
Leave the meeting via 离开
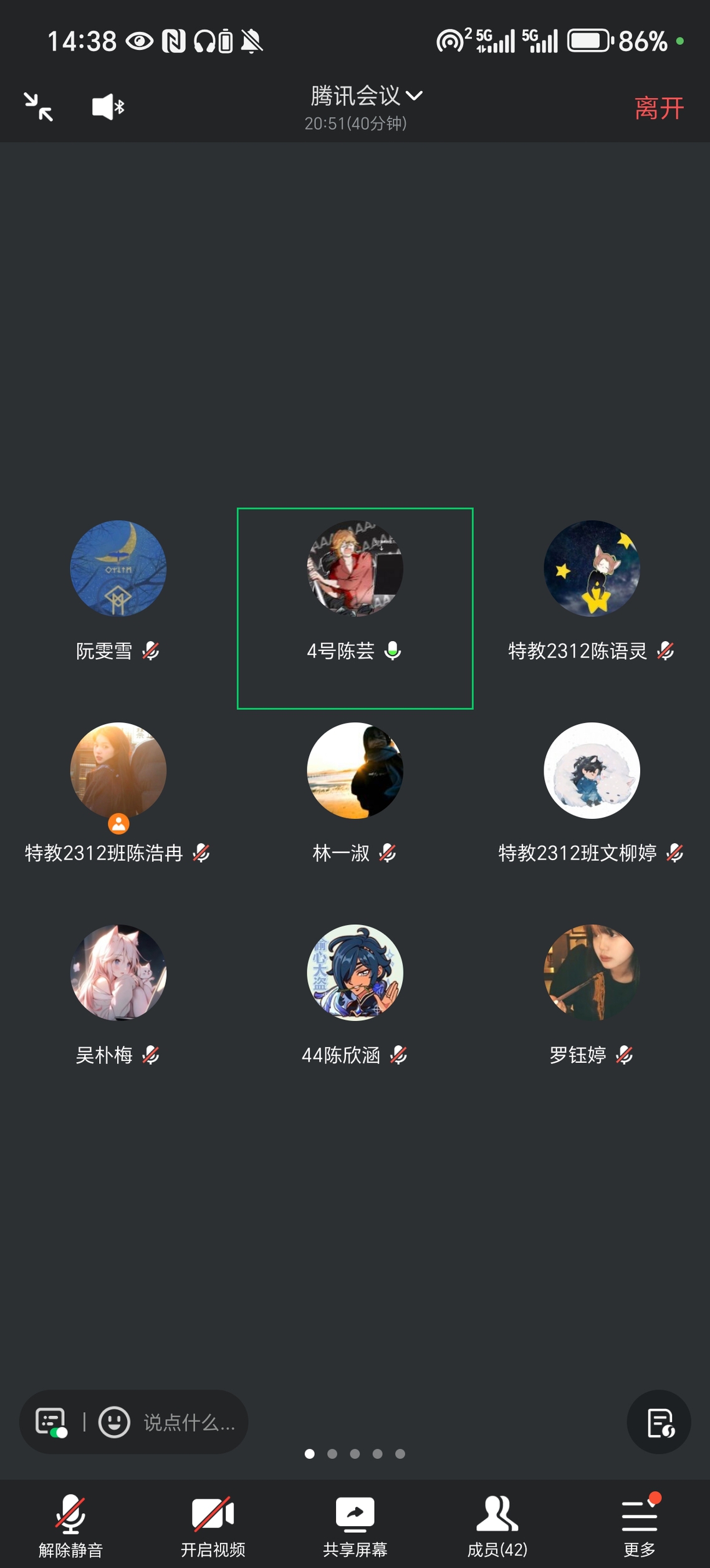(658, 108)
